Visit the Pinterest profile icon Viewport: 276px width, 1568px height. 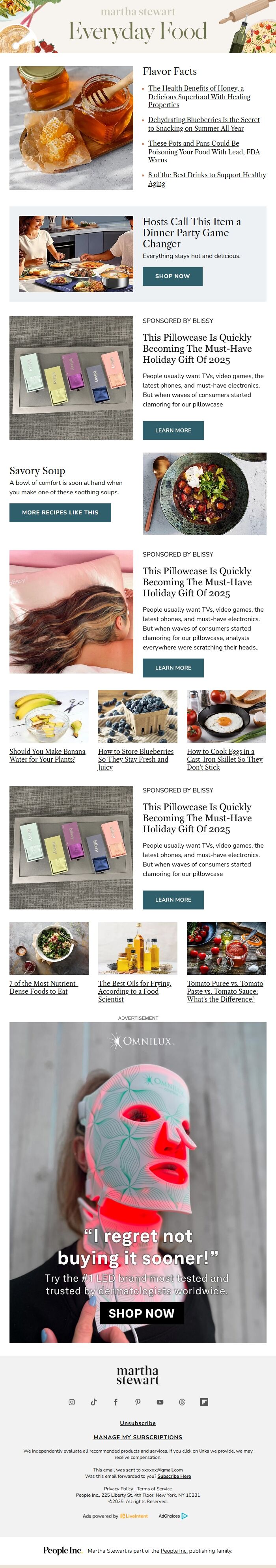tap(138, 1402)
